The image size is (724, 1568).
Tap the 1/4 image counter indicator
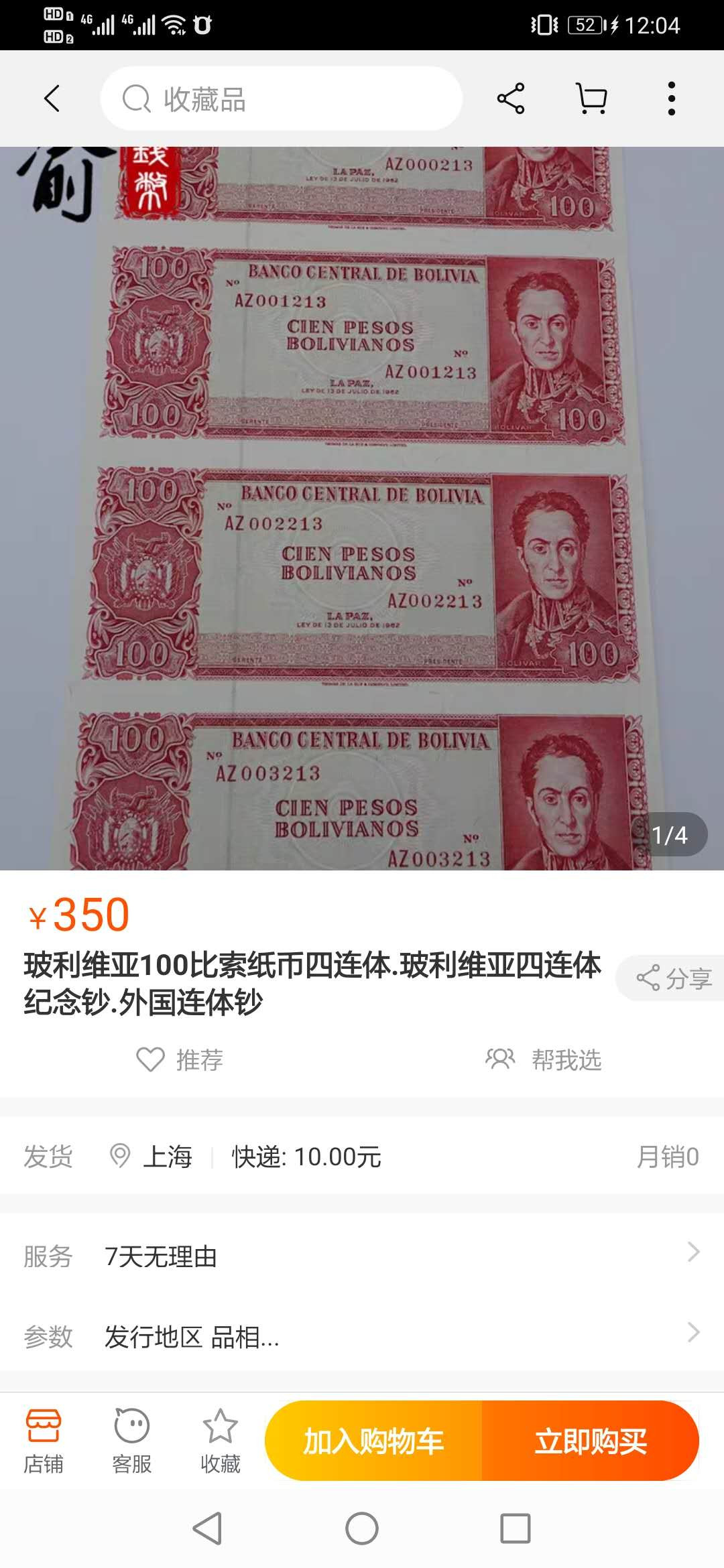click(x=669, y=833)
